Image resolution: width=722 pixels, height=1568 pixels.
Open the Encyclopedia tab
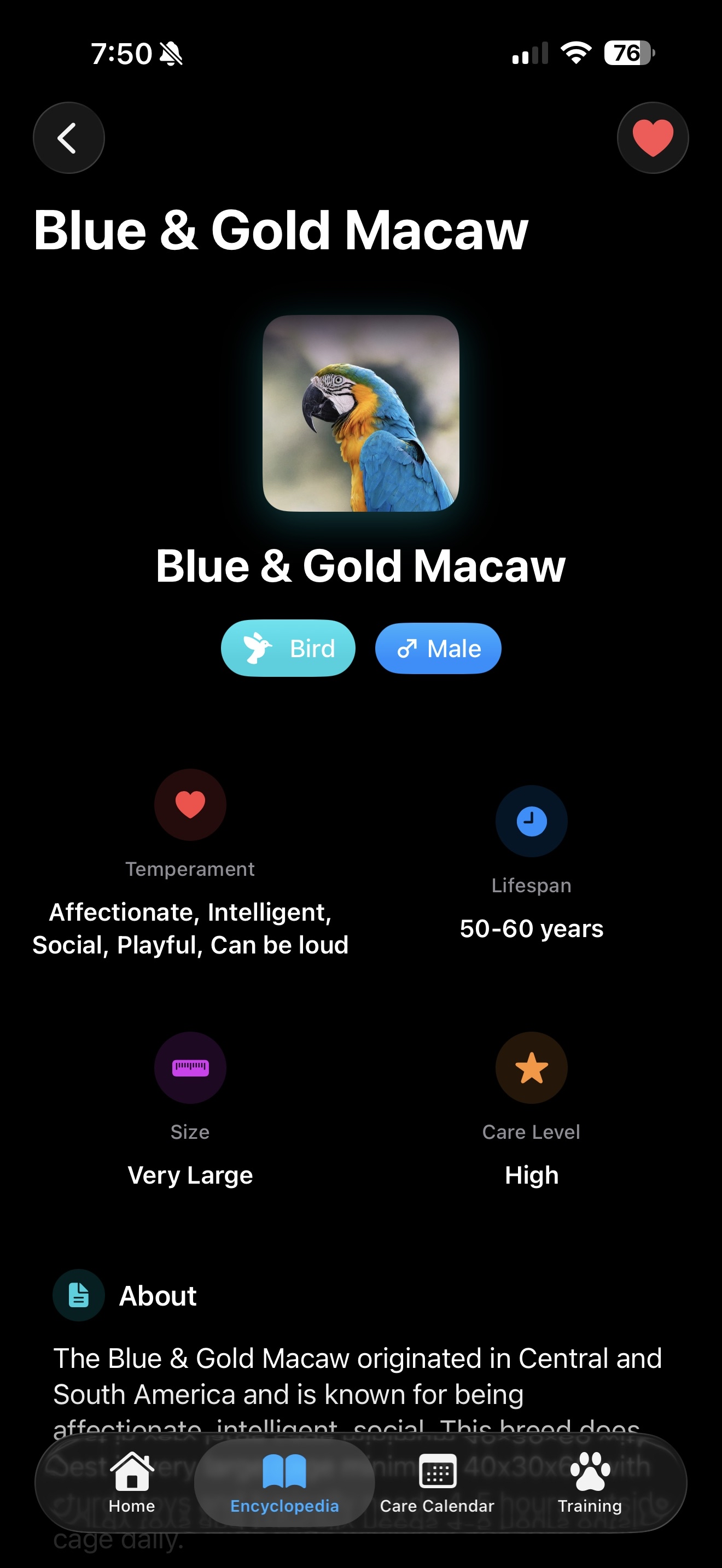coord(284,1482)
